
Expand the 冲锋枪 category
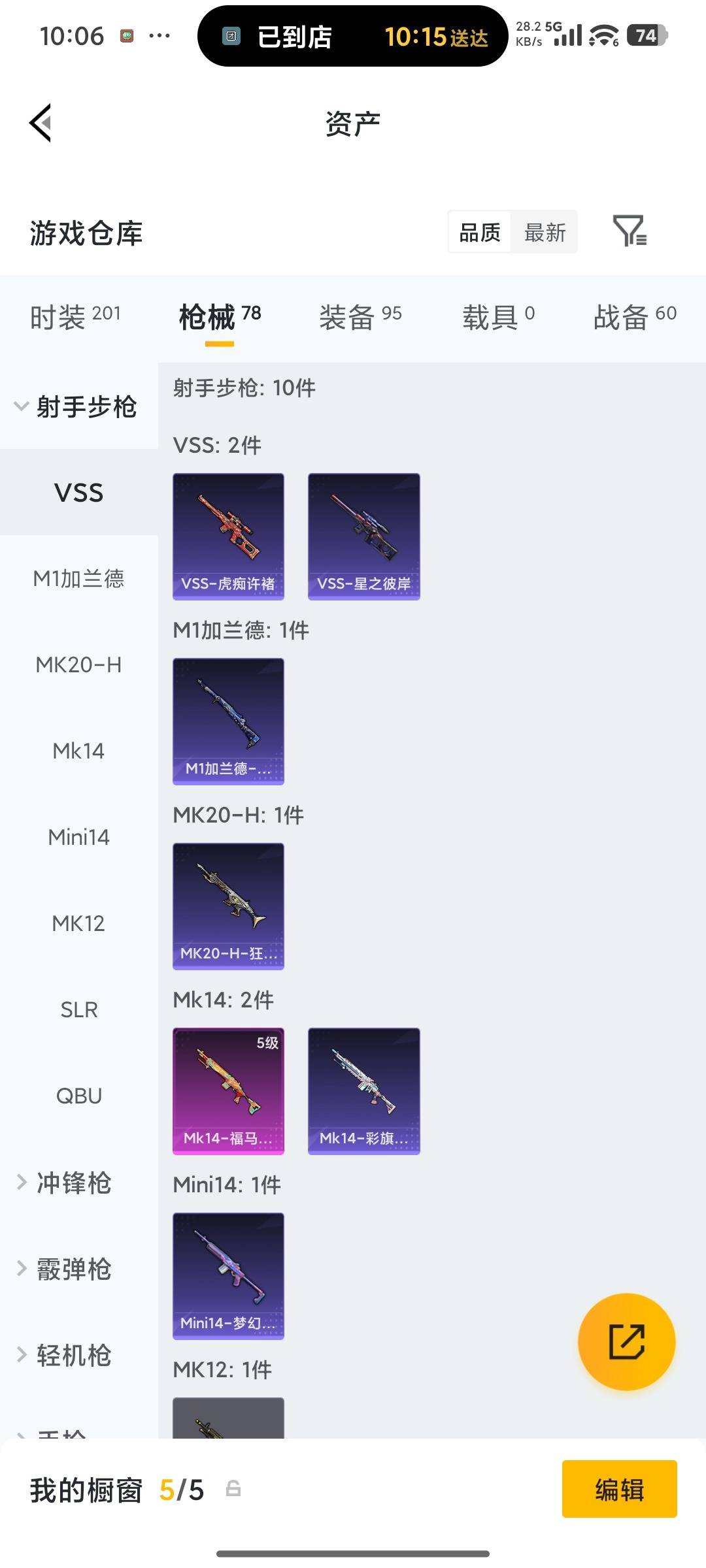tap(65, 1183)
